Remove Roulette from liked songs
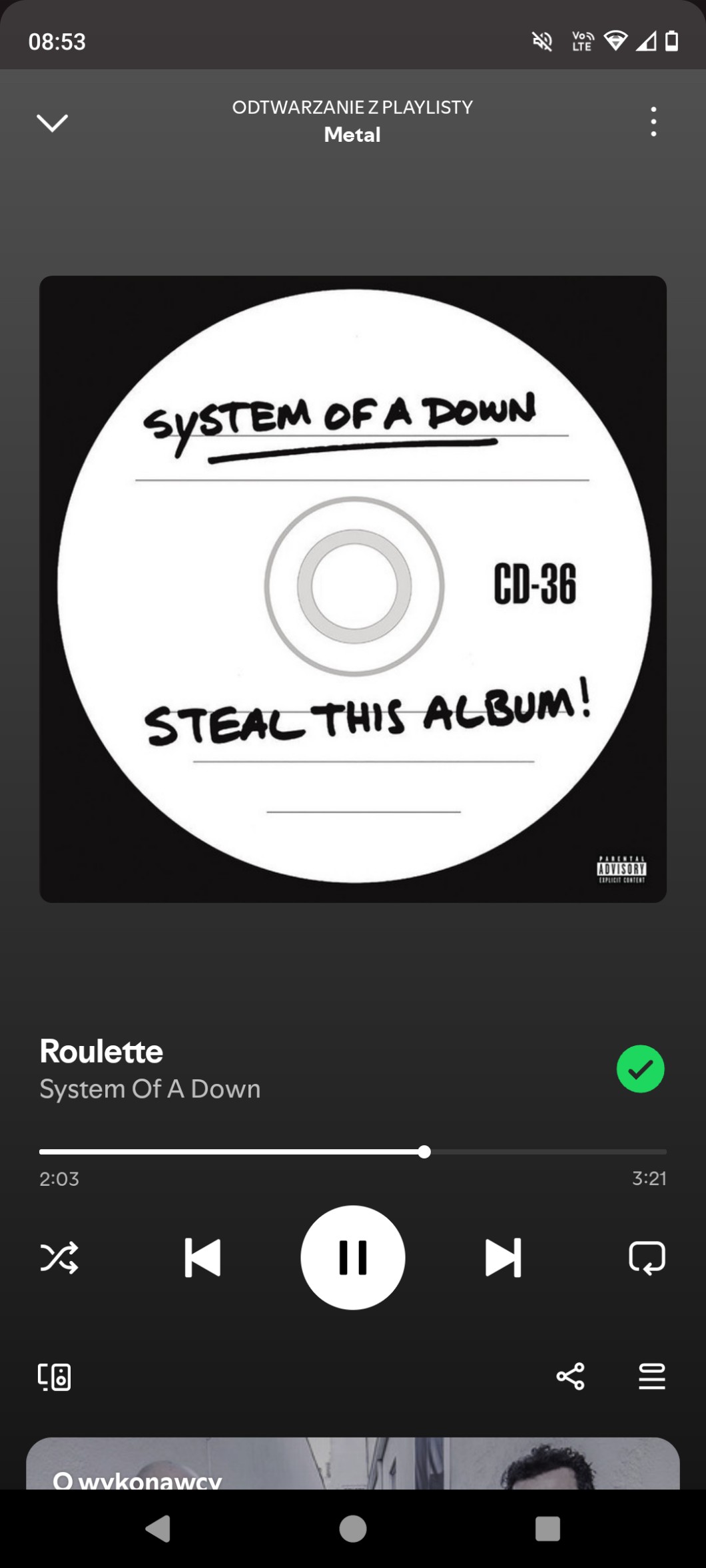This screenshot has width=706, height=1568. (640, 1069)
